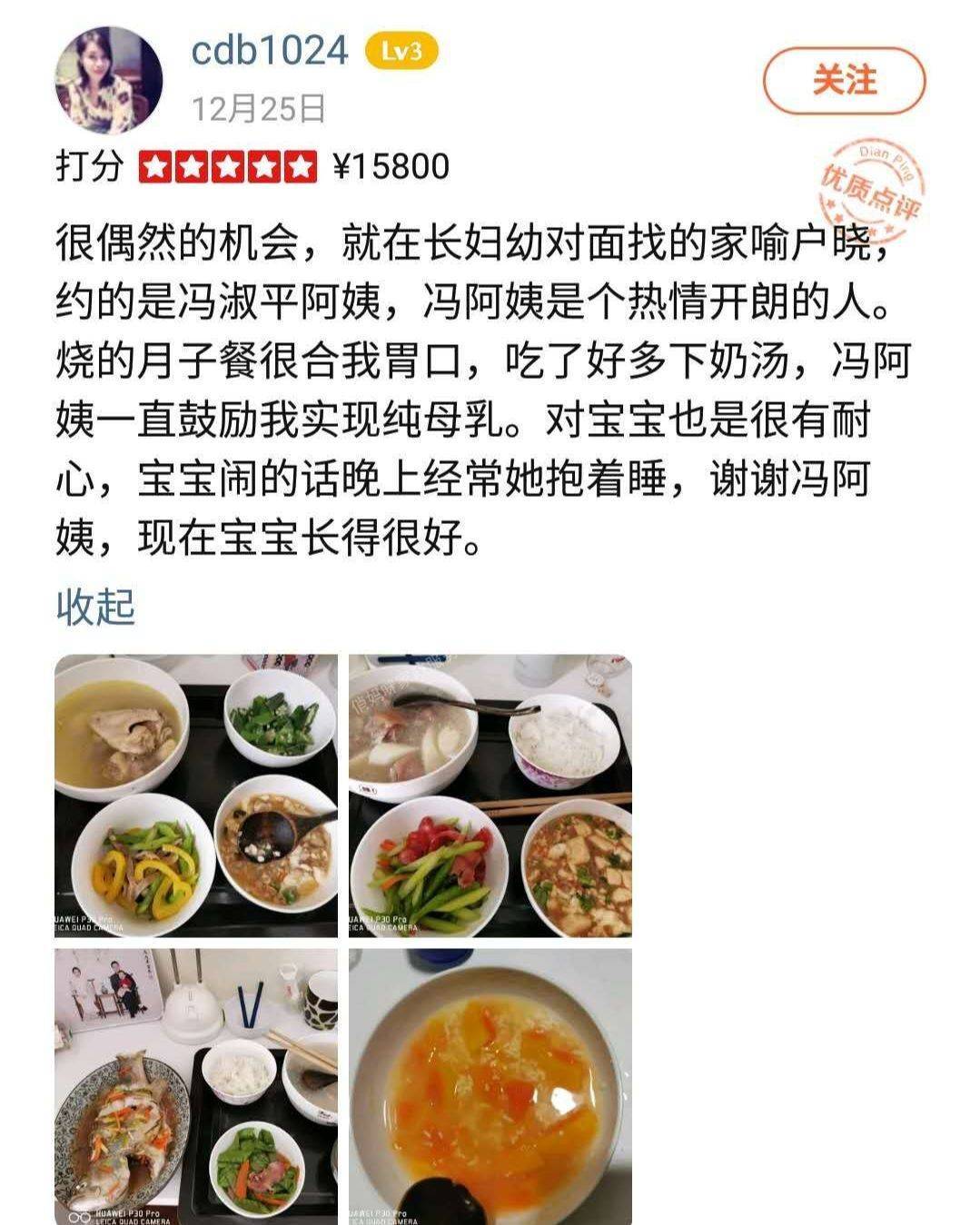The width and height of the screenshot is (980, 1225).
Task: Collapse the review text with 收起
Action: pyautogui.click(x=95, y=606)
